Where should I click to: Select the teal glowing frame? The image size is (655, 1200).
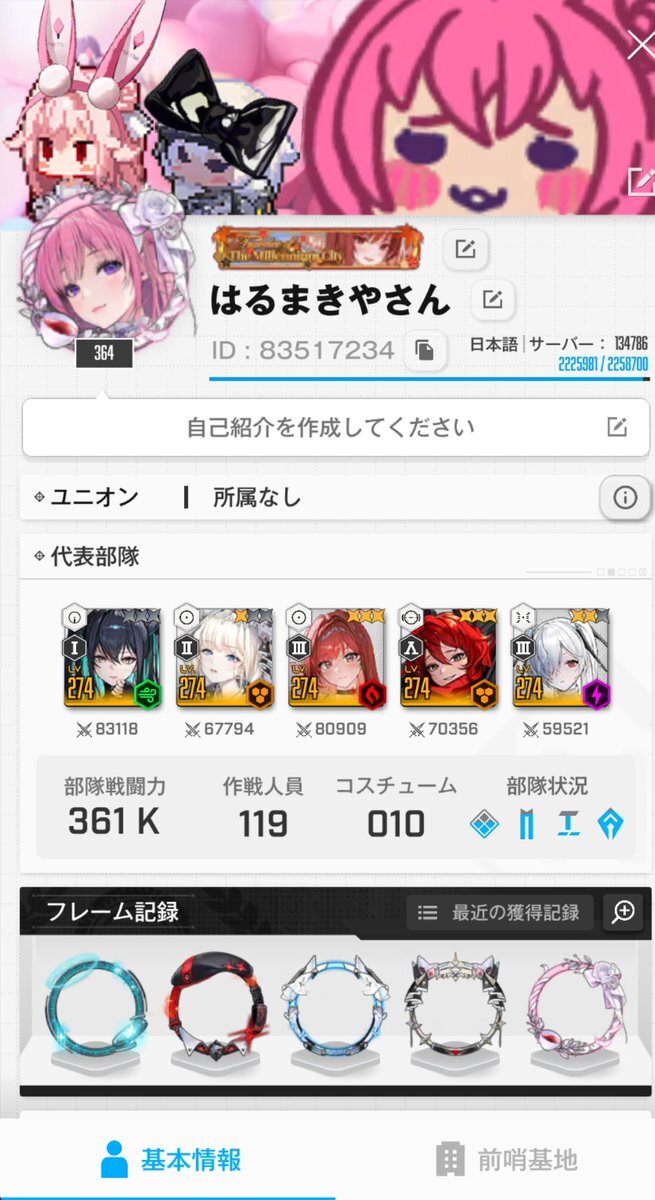pos(97,1008)
